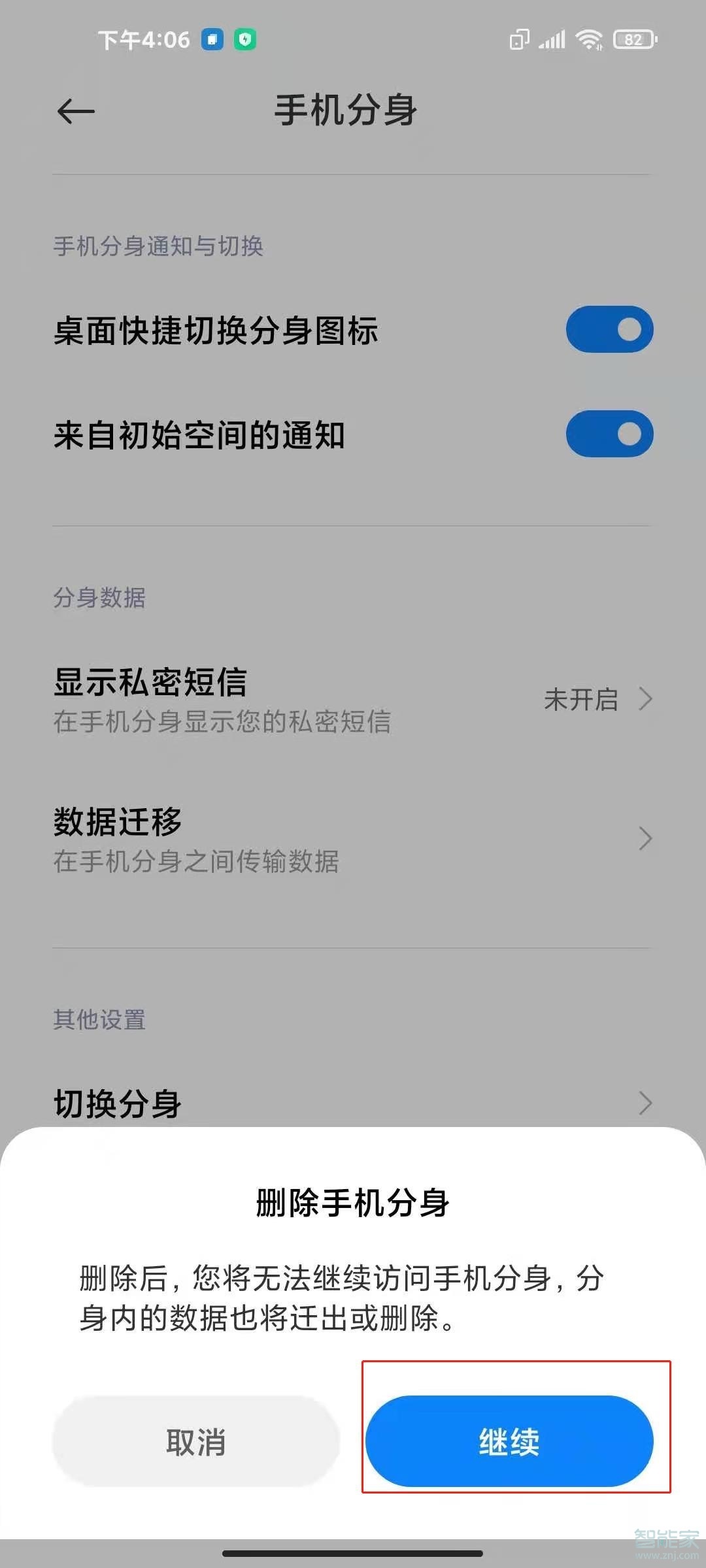Tap the screen cast icon in status bar
Screen dimensions: 706x1568
(x=520, y=41)
